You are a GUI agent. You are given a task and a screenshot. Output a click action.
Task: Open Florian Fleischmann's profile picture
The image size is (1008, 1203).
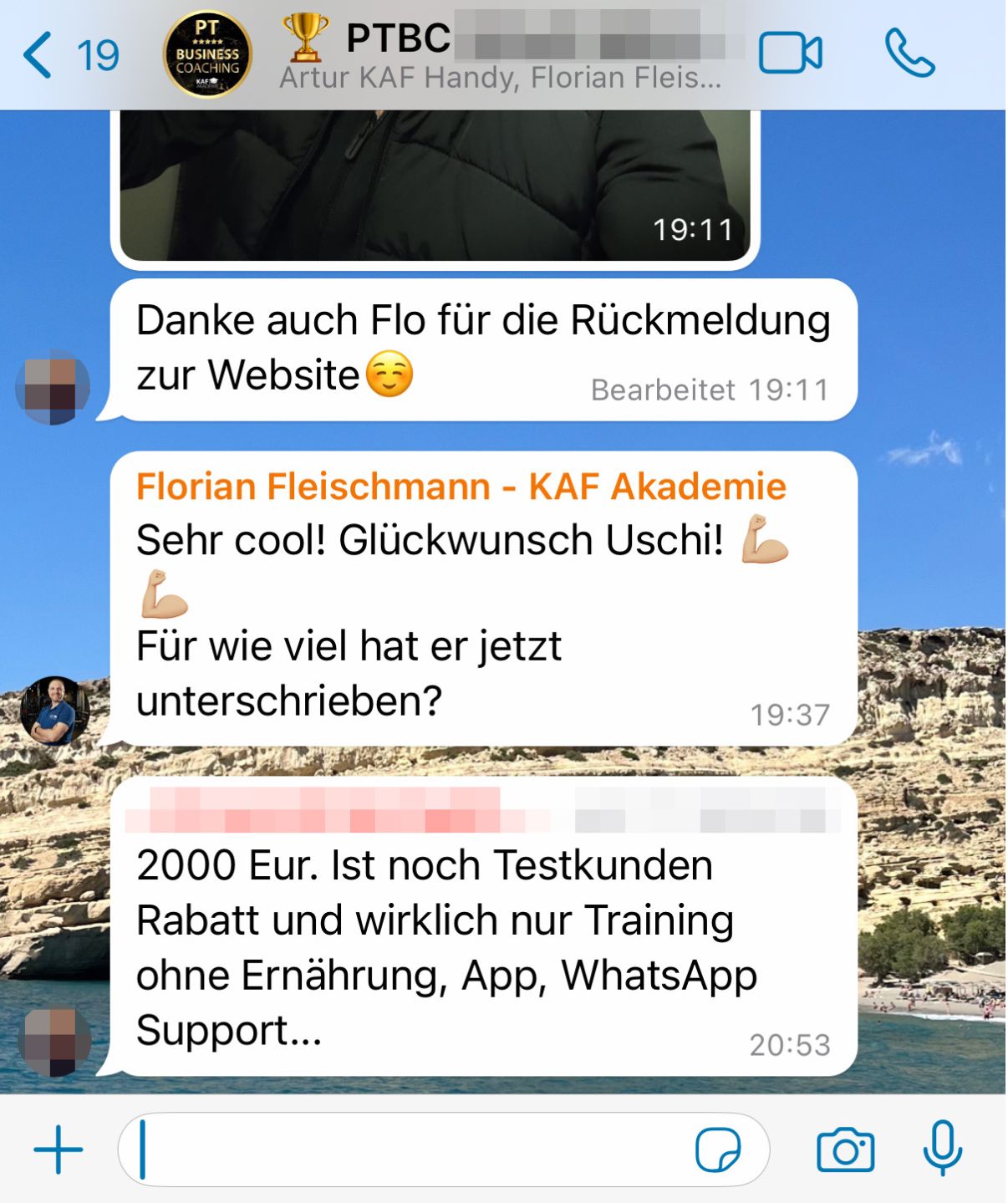(54, 711)
